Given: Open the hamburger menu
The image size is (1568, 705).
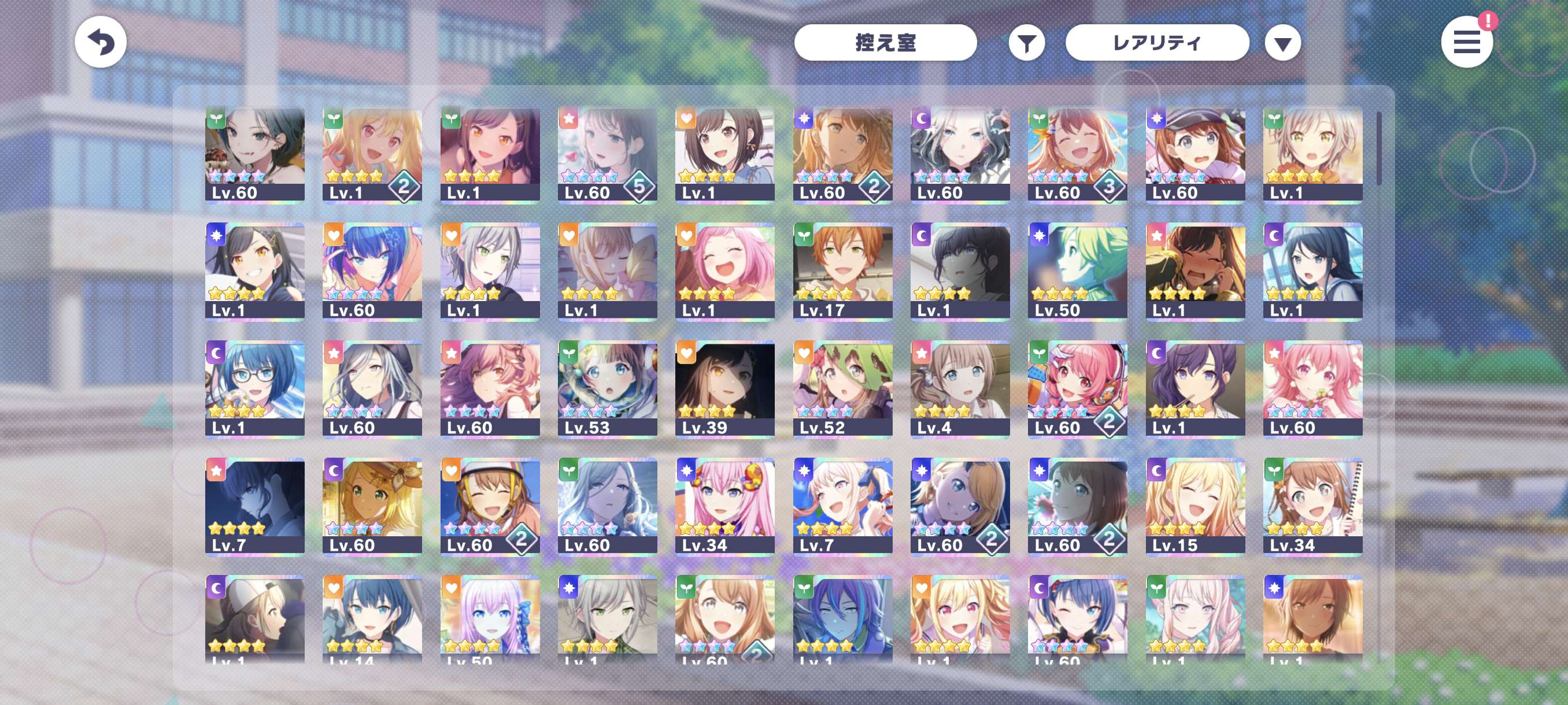Looking at the screenshot, I should click(1466, 43).
